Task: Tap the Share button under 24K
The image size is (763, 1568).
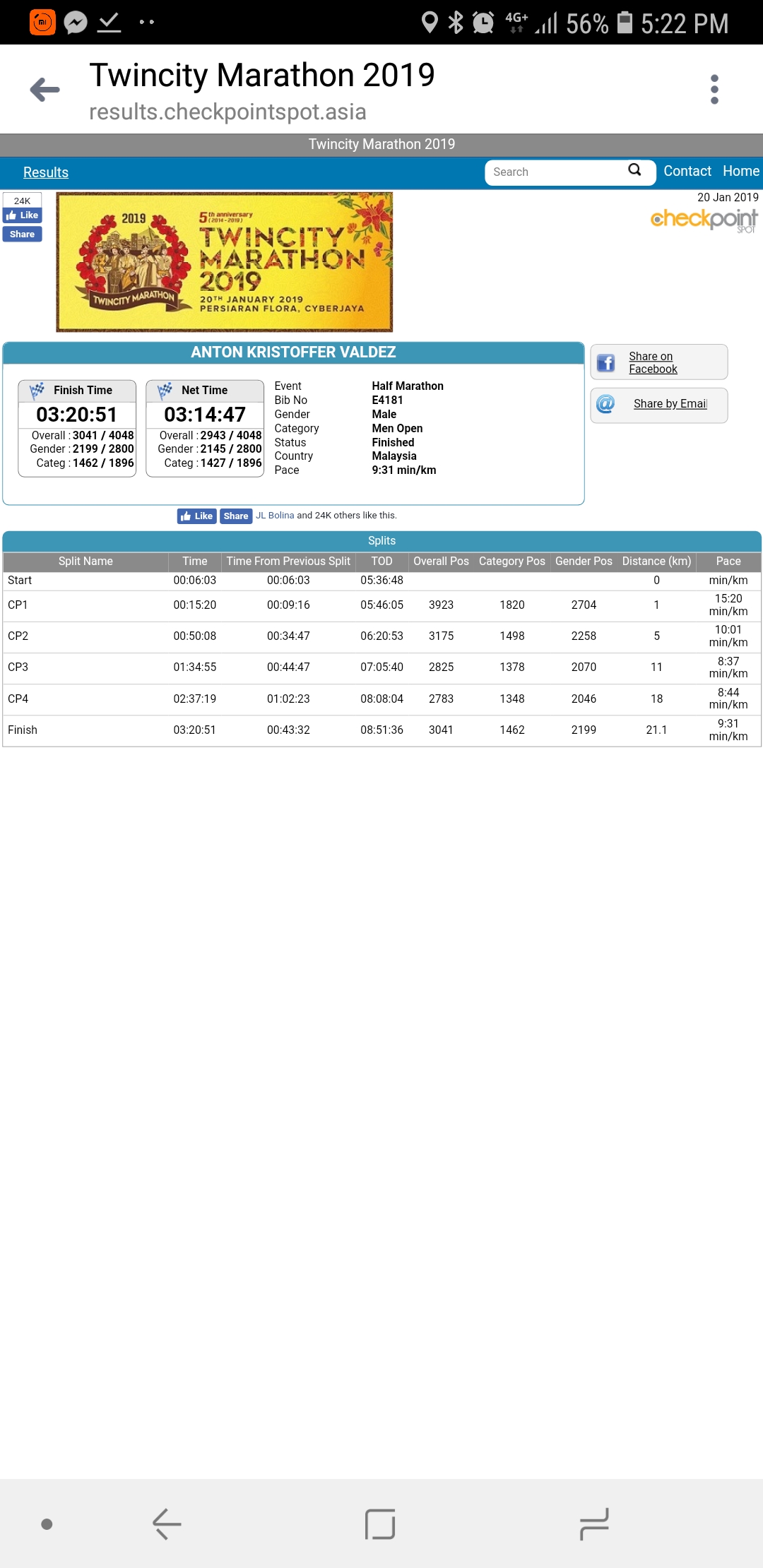Action: click(22, 234)
